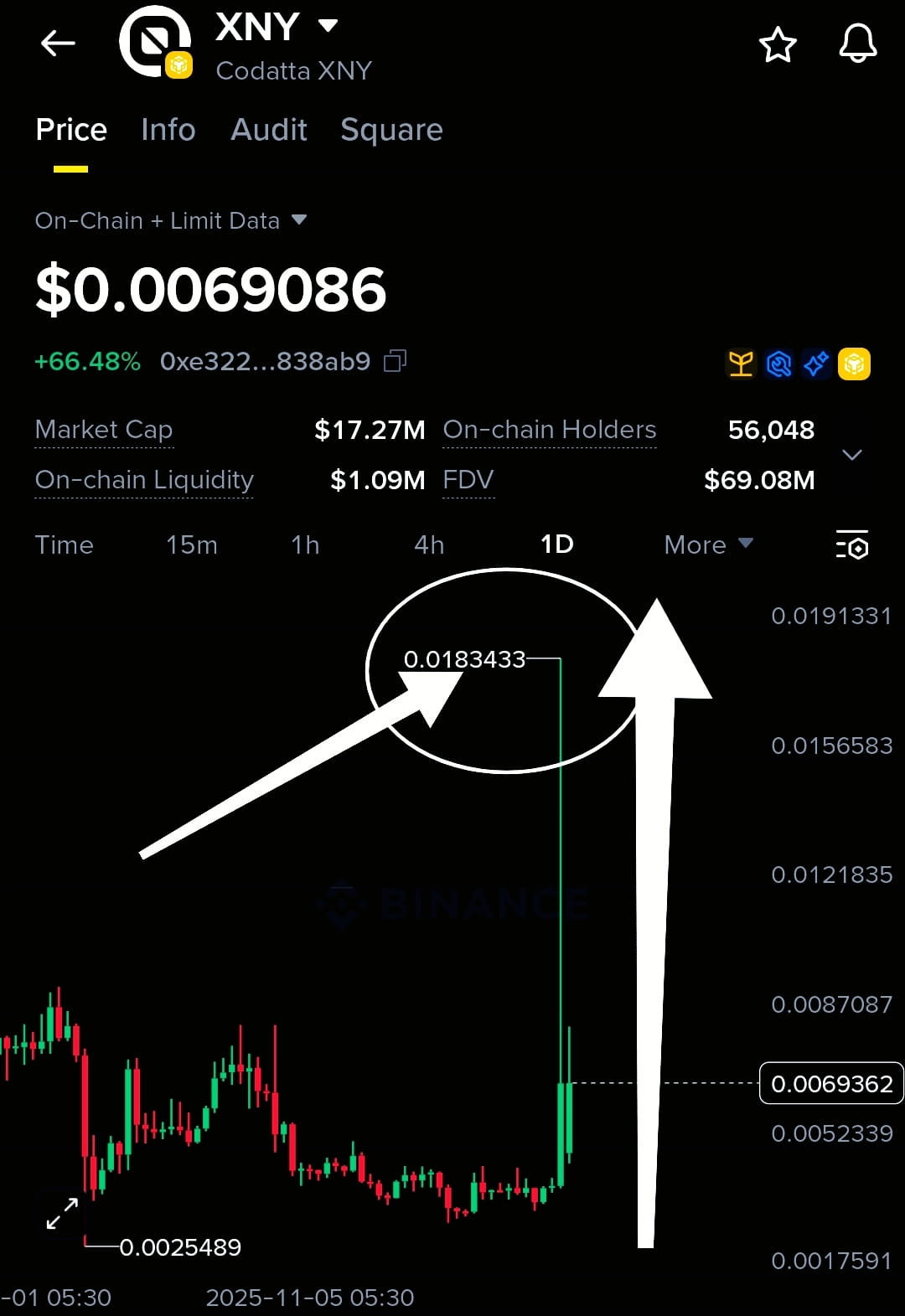Tap the FDV label for explanation
905x1316 pixels.
click(x=468, y=480)
